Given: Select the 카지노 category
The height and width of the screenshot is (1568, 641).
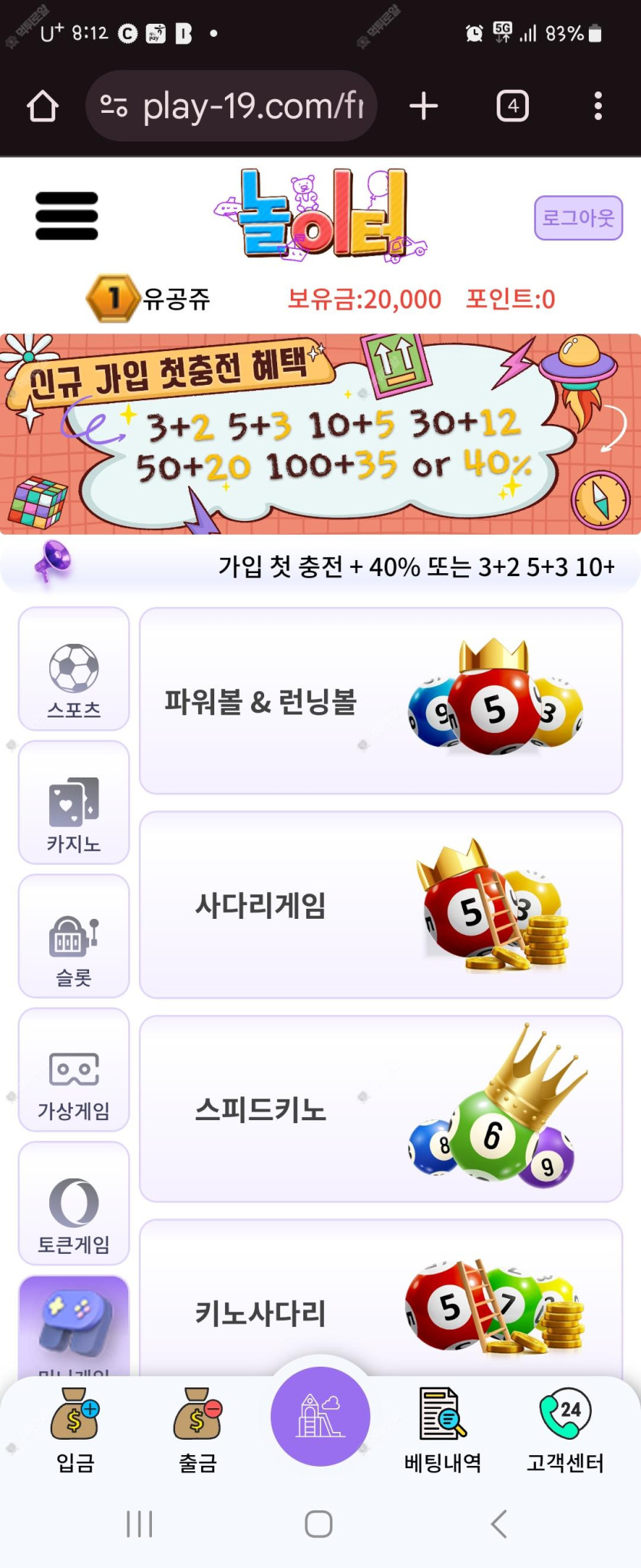Looking at the screenshot, I should coord(74,803).
